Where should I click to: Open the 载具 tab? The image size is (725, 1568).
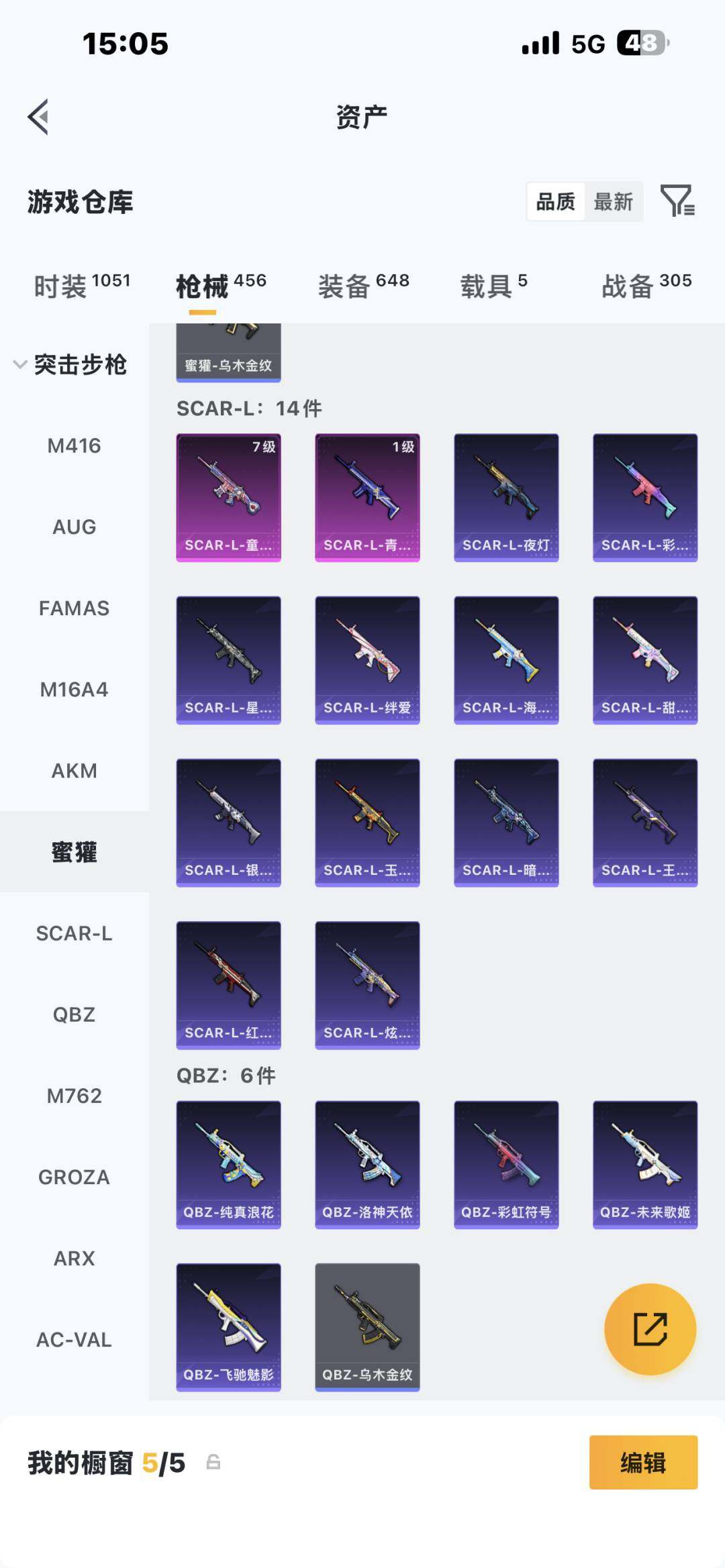point(493,286)
